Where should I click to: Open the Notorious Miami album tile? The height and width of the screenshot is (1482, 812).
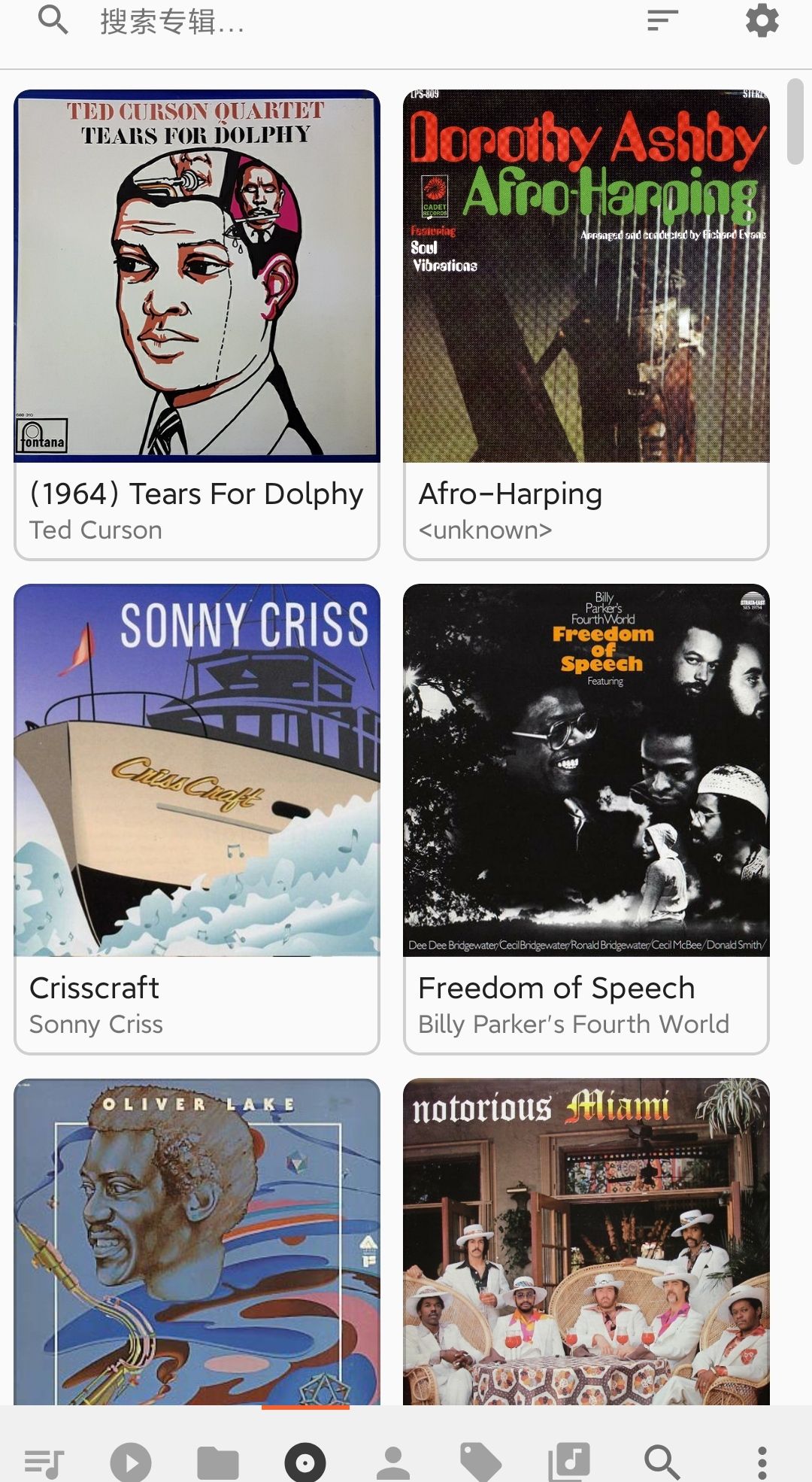586,1241
